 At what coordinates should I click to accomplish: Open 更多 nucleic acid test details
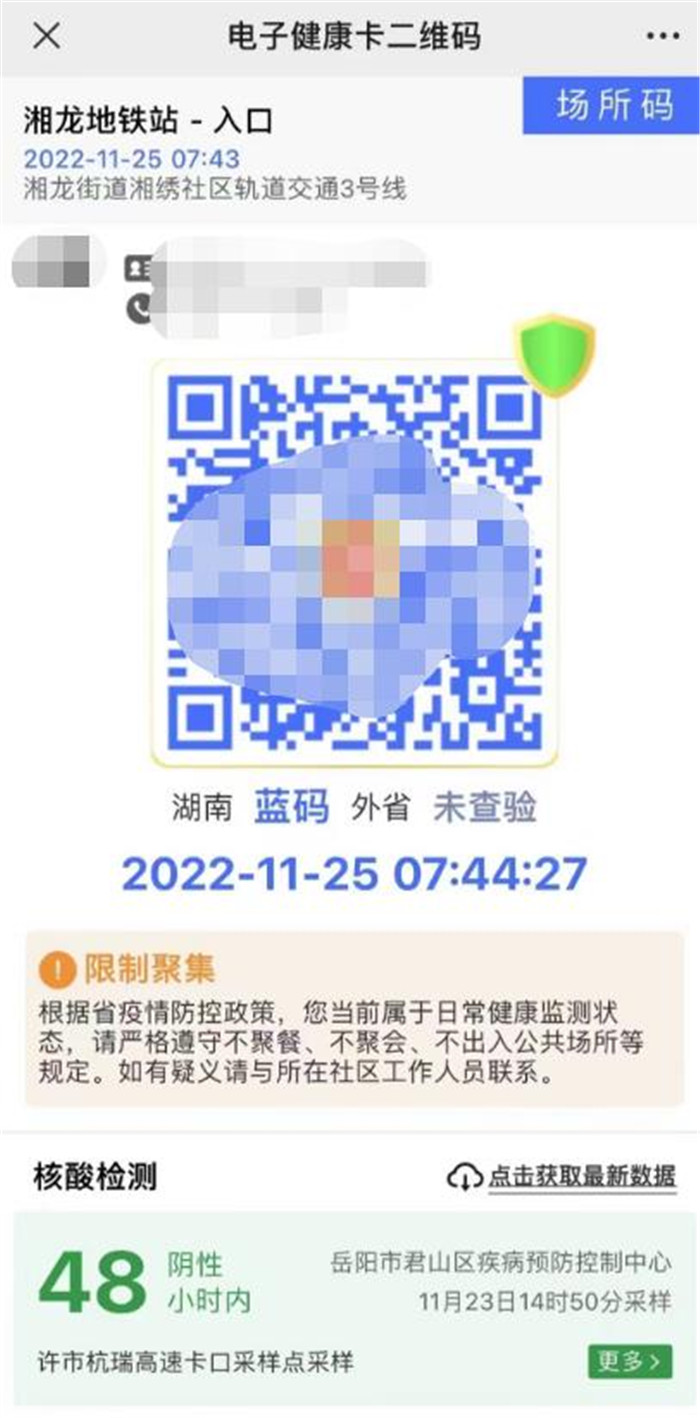click(630, 1361)
